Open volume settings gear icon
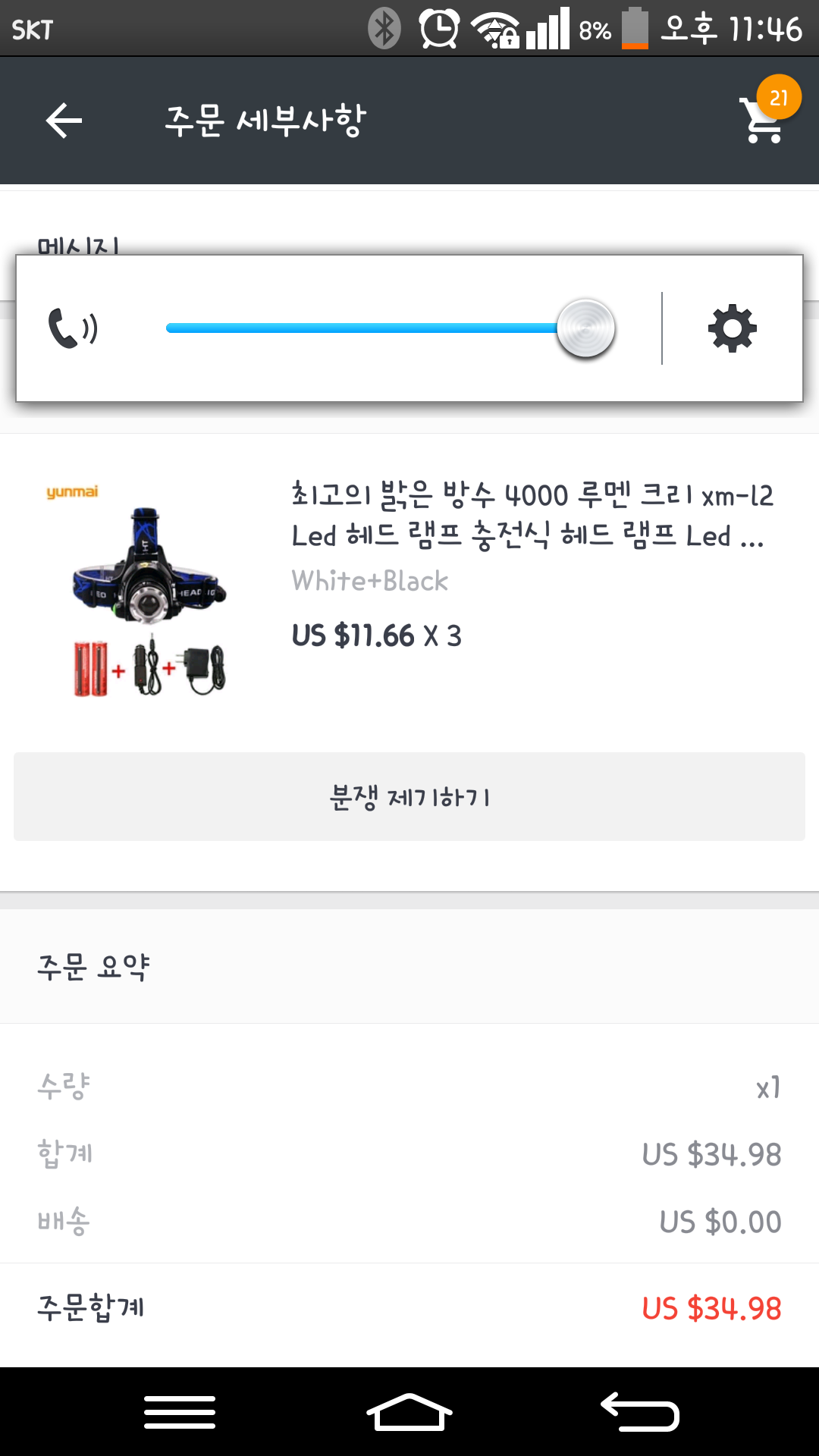This screenshot has width=819, height=1456. tap(732, 328)
